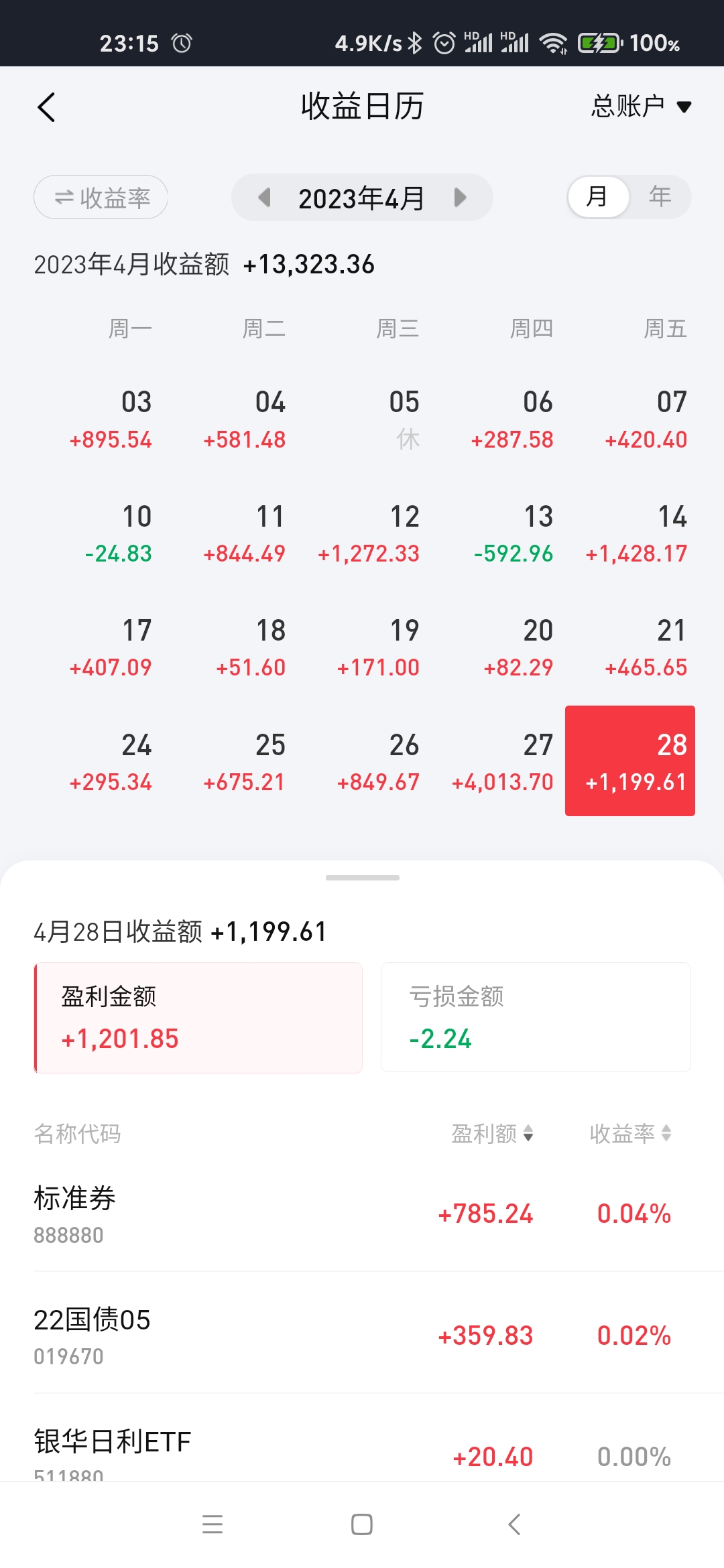Image resolution: width=724 pixels, height=1568 pixels.
Task: Show the 亏损金额 breakdown
Action: (535, 1018)
